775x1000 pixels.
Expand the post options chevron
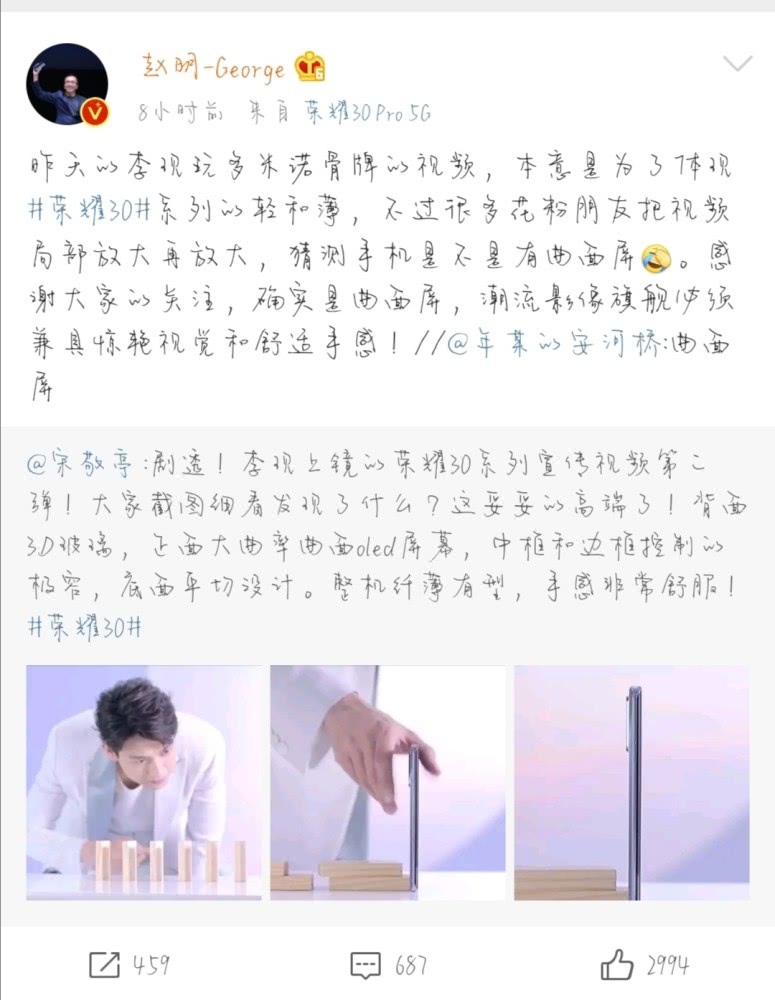pyautogui.click(x=737, y=65)
